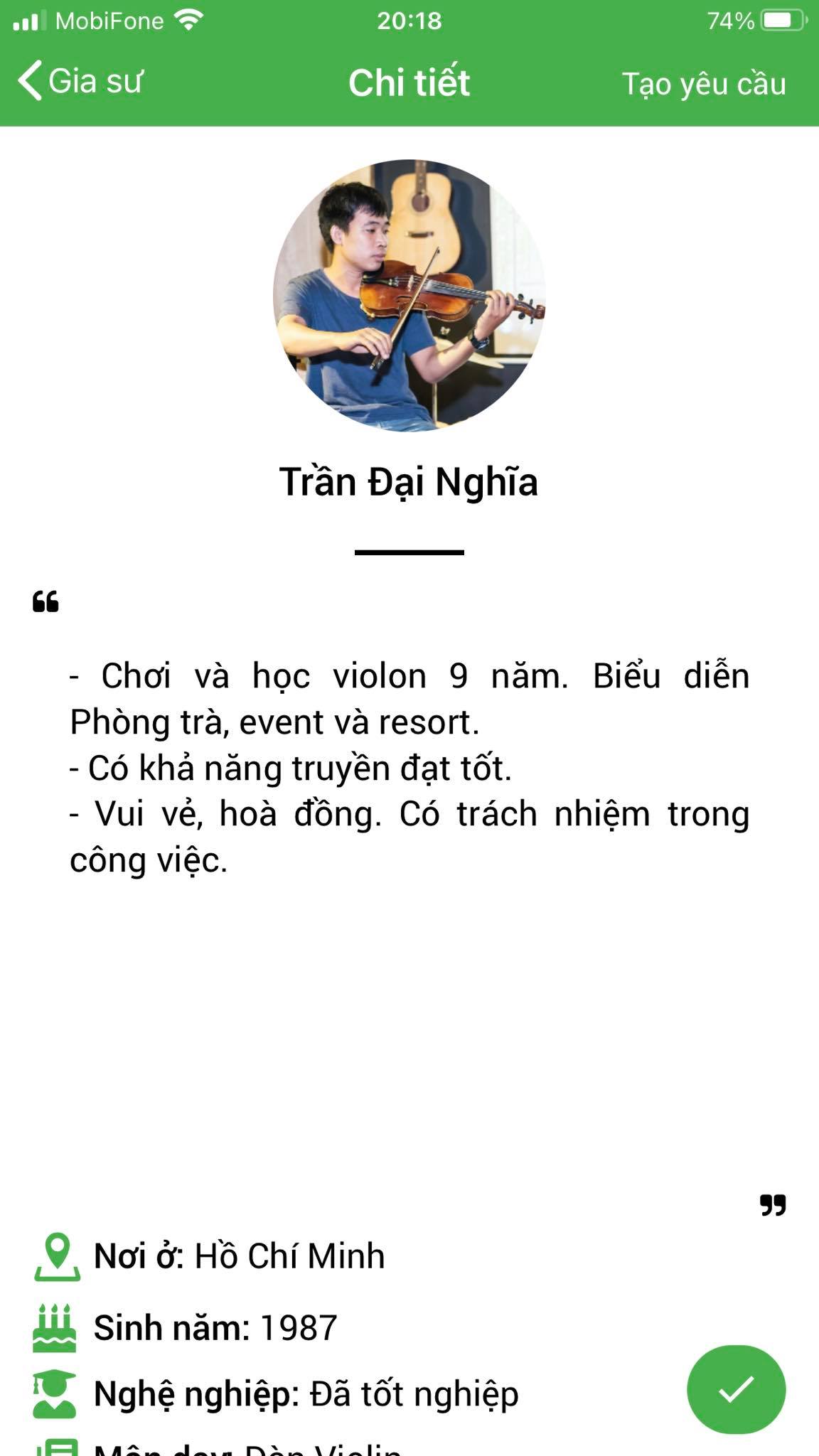Viewport: 819px width, 1456px height.
Task: Open Trần Đại Nghĩa's profile photo
Action: tap(409, 295)
